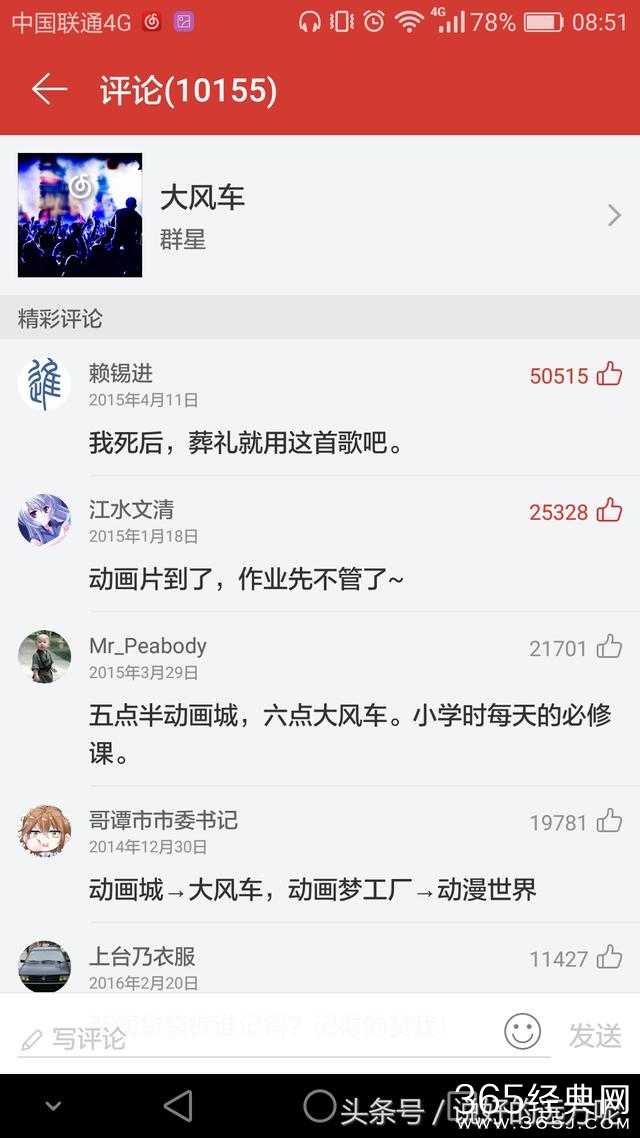640x1138 pixels.
Task: Open 赖锡进's profile avatar
Action: coord(44,384)
